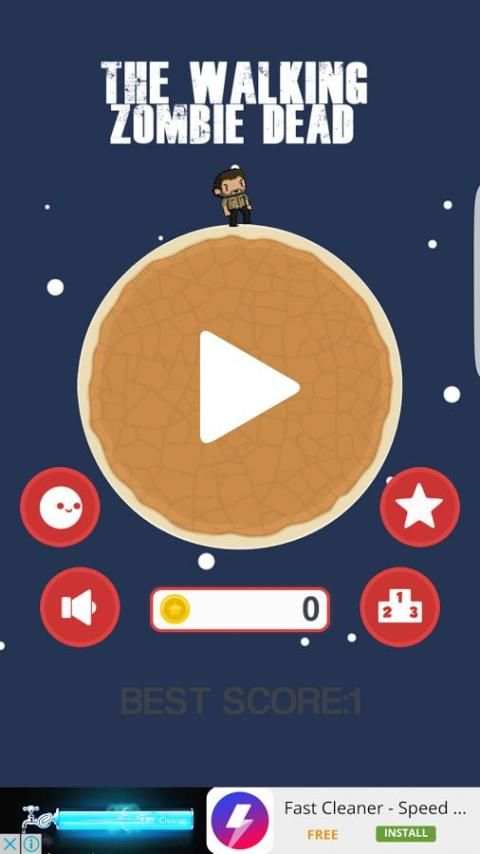Close the ad banner

[9, 844]
